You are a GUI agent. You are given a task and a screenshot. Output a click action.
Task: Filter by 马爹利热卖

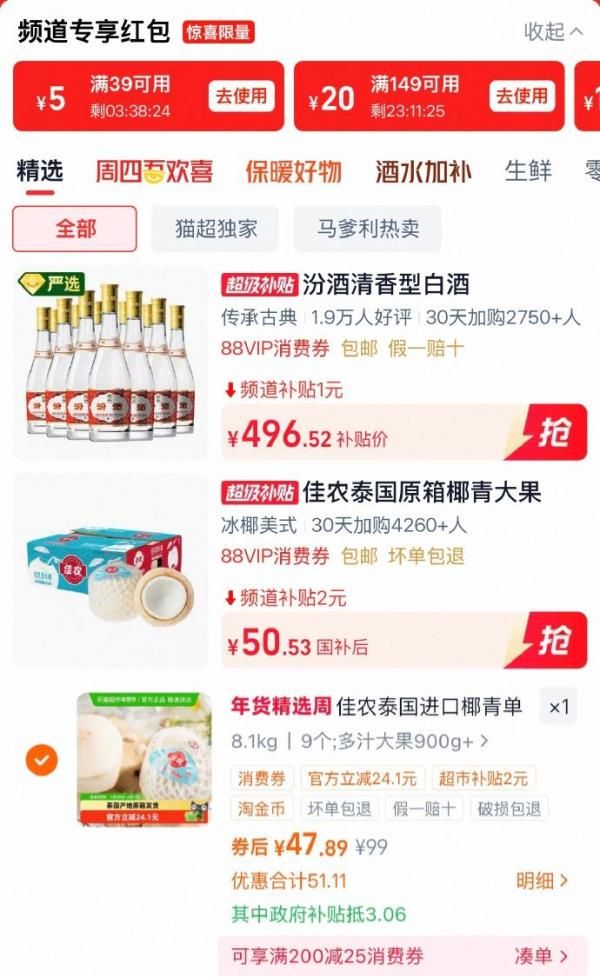[369, 229]
